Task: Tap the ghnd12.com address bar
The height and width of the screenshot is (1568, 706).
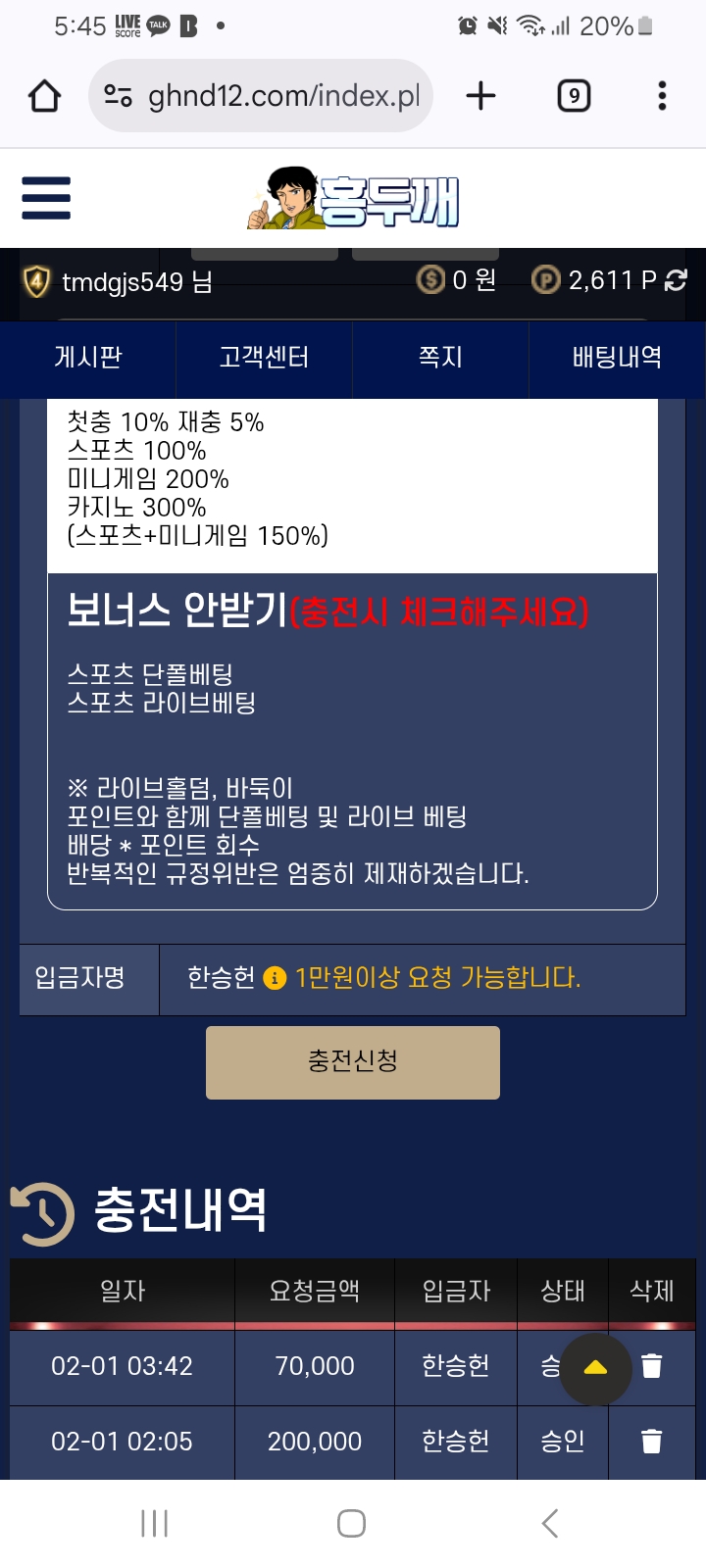Action: [x=261, y=95]
